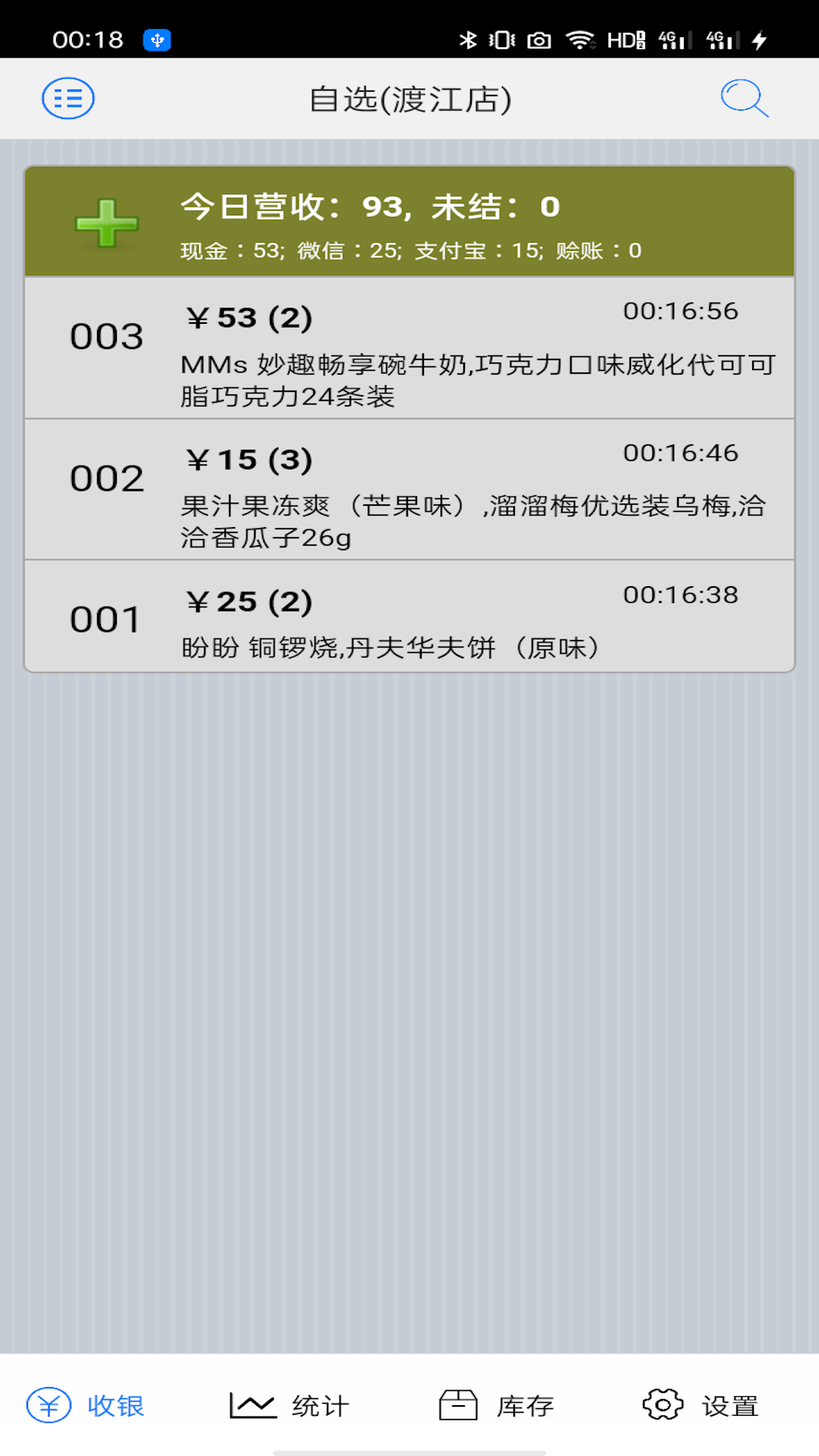
Task: Switch to the 设置 settings tab
Action: pos(730,1405)
